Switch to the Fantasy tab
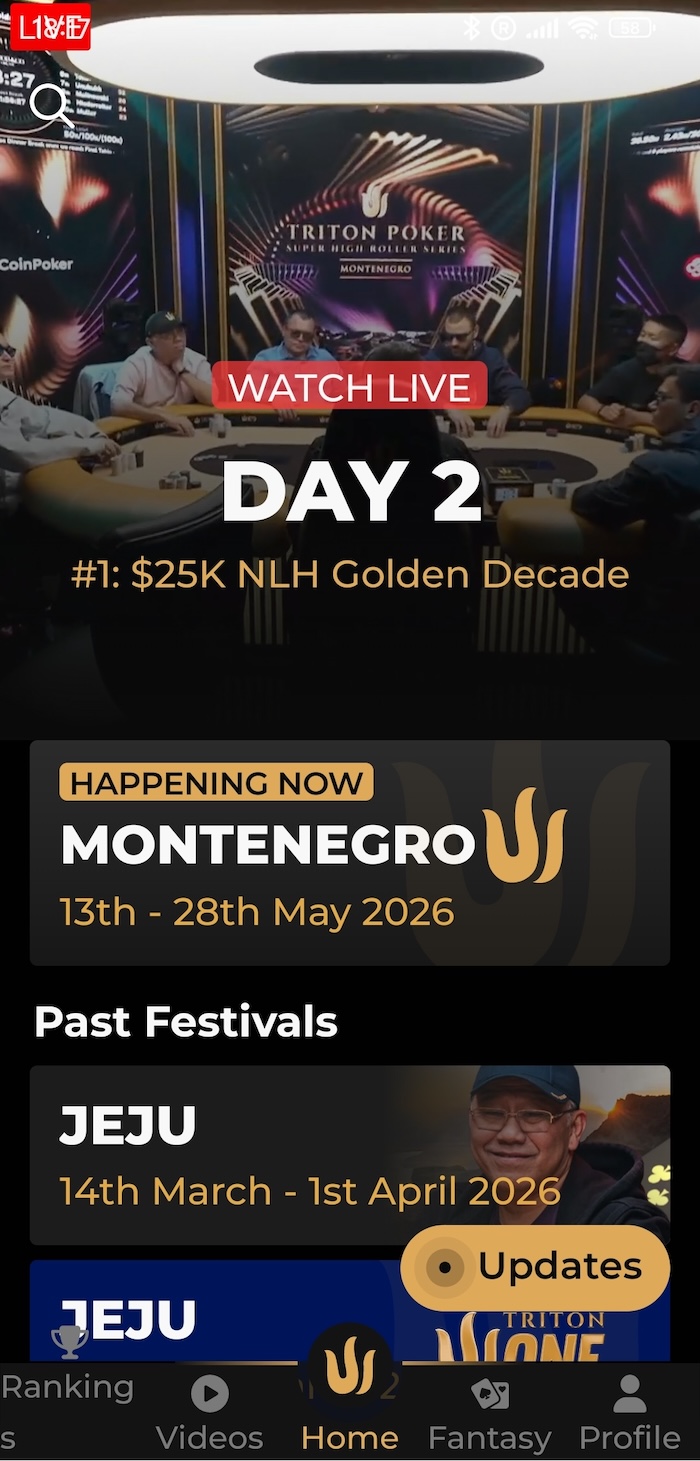Screen dimensions: 700x1461 pos(490,1414)
